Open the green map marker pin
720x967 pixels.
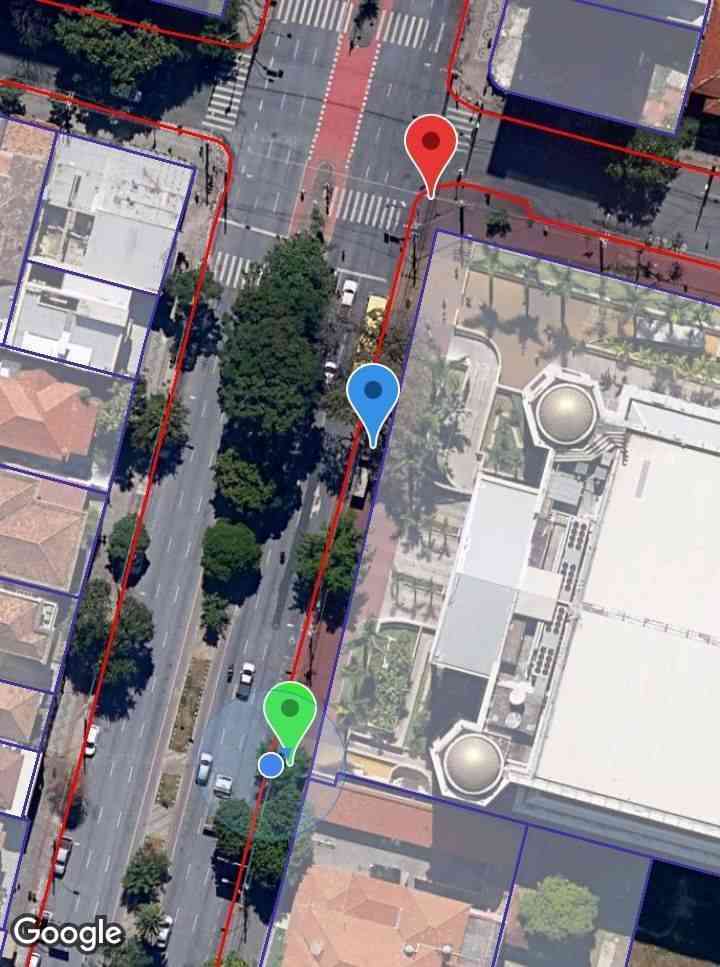click(290, 713)
